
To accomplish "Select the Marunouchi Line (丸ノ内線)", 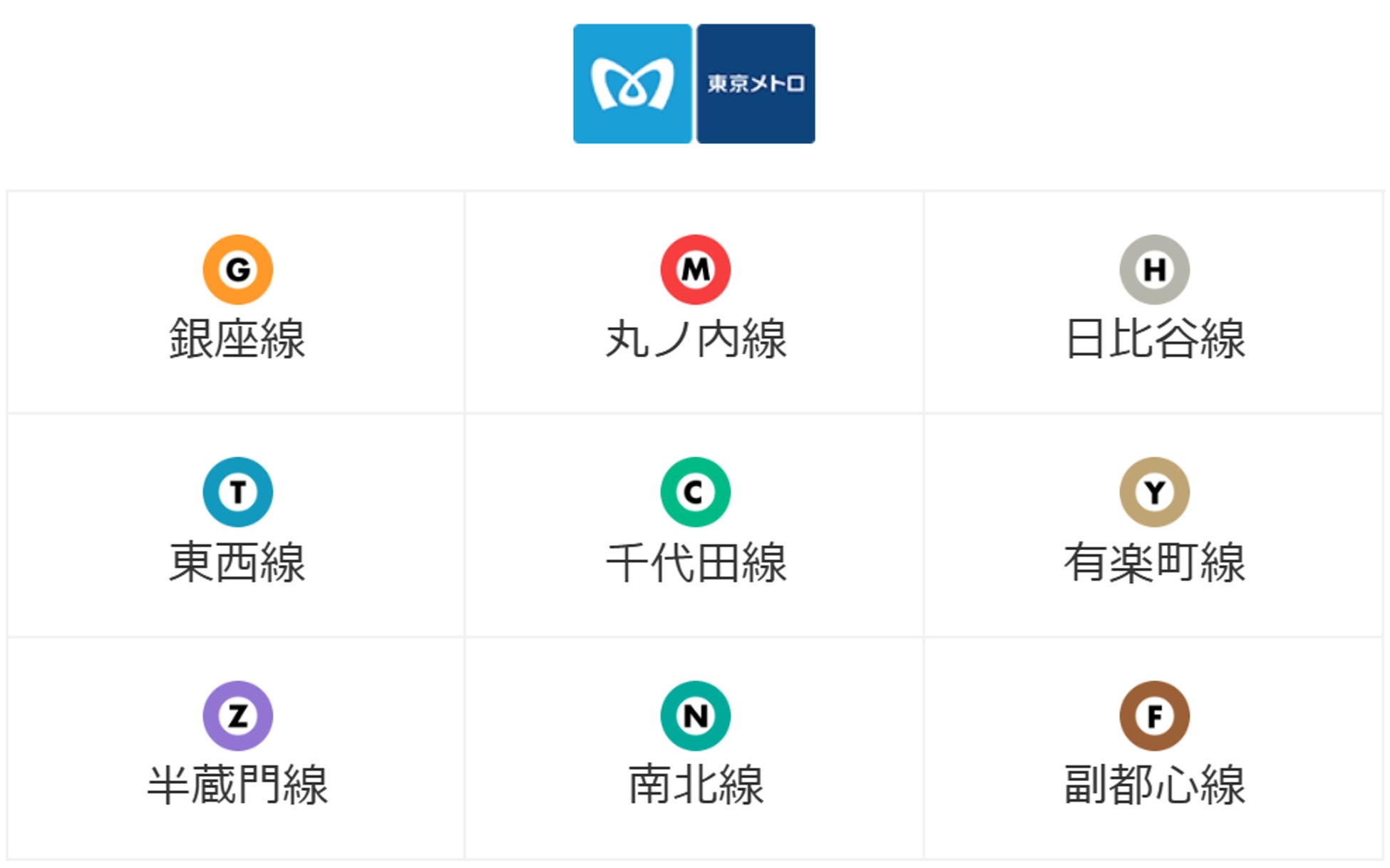I will point(695,302).
